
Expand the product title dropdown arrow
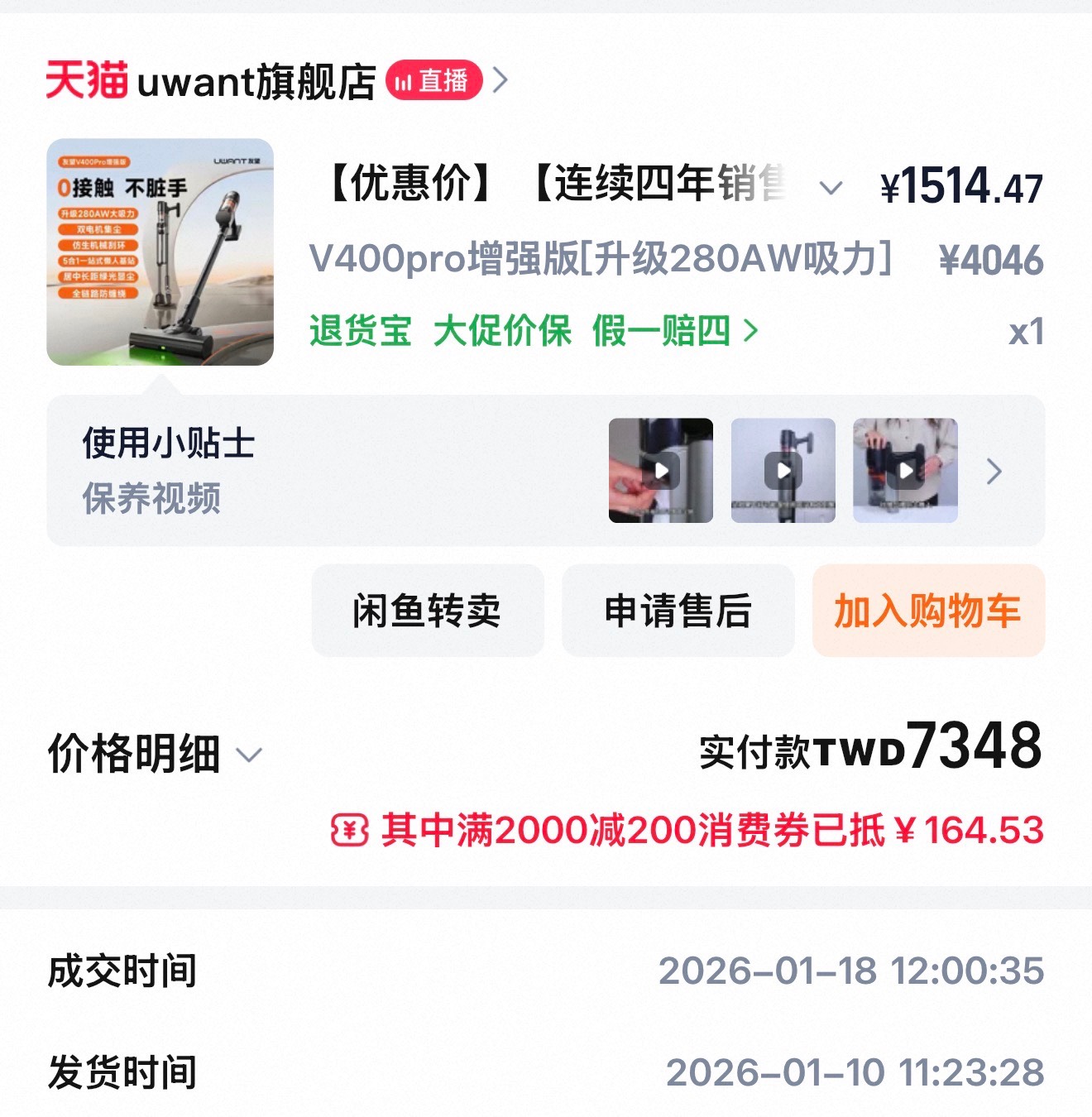[831, 188]
